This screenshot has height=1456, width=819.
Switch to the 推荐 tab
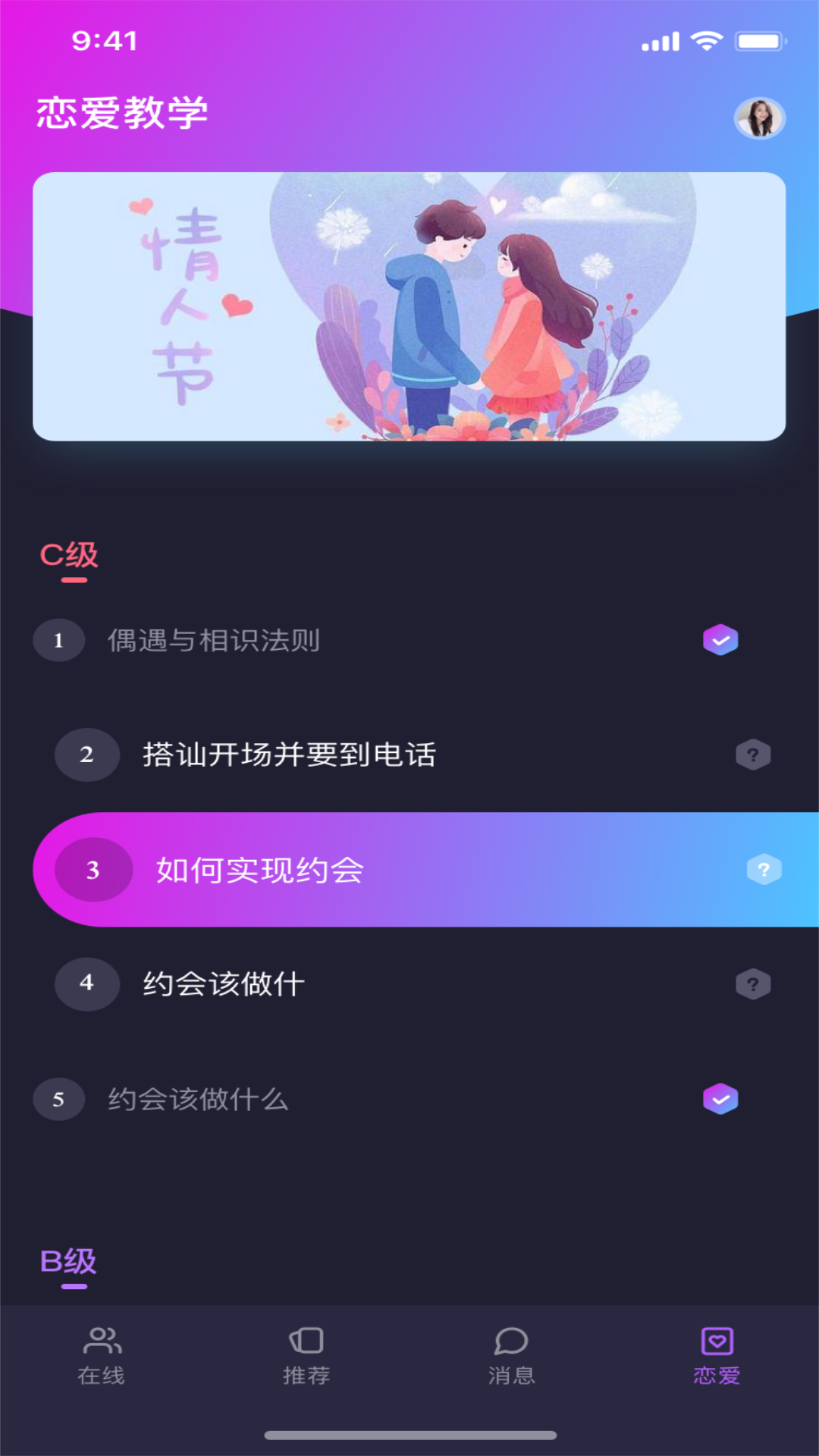306,1356
